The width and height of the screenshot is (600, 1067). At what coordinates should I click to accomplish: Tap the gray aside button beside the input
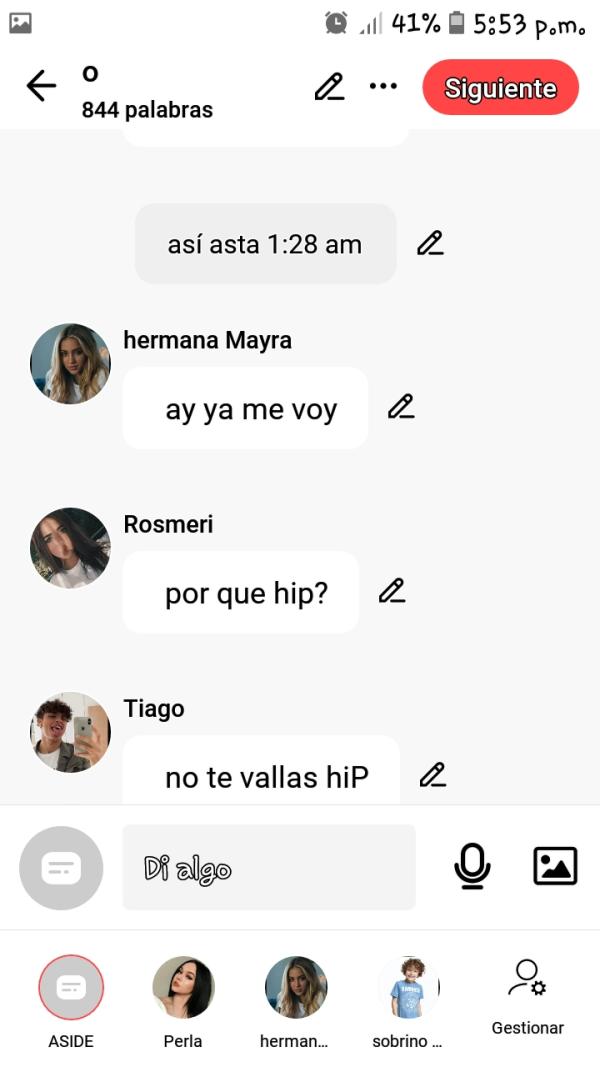(61, 868)
